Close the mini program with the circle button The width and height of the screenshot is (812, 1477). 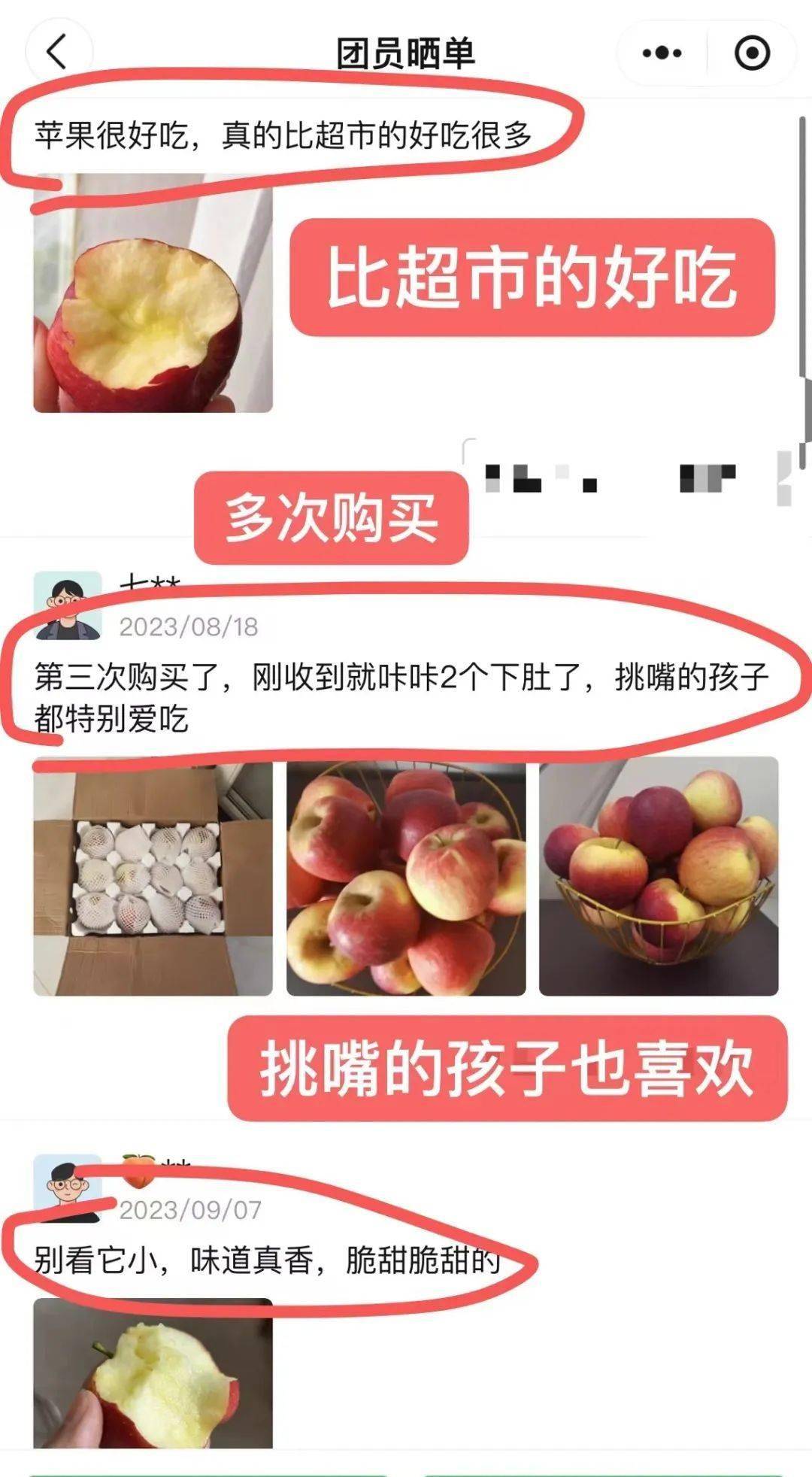pos(751,53)
